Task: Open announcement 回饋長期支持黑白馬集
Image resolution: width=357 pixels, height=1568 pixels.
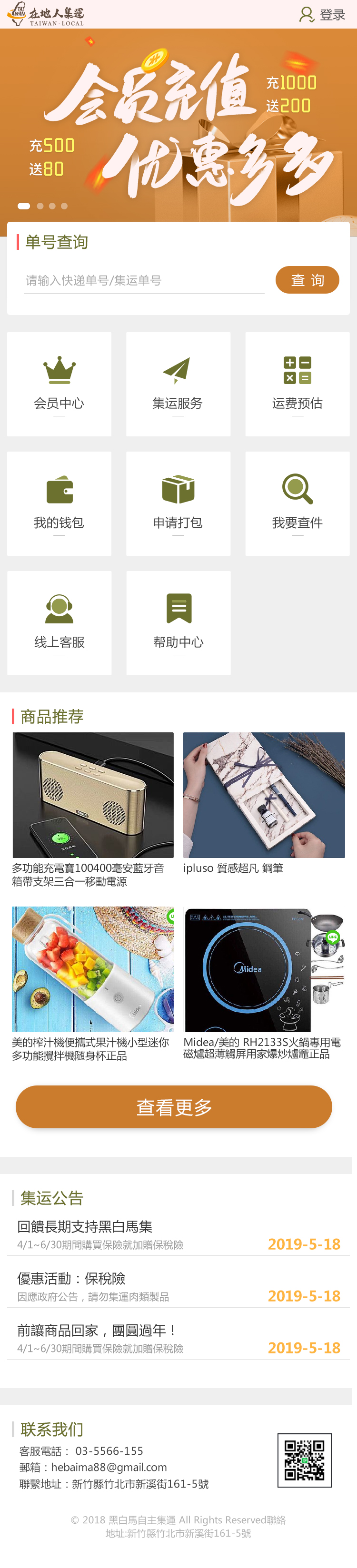Action: (x=178, y=1234)
